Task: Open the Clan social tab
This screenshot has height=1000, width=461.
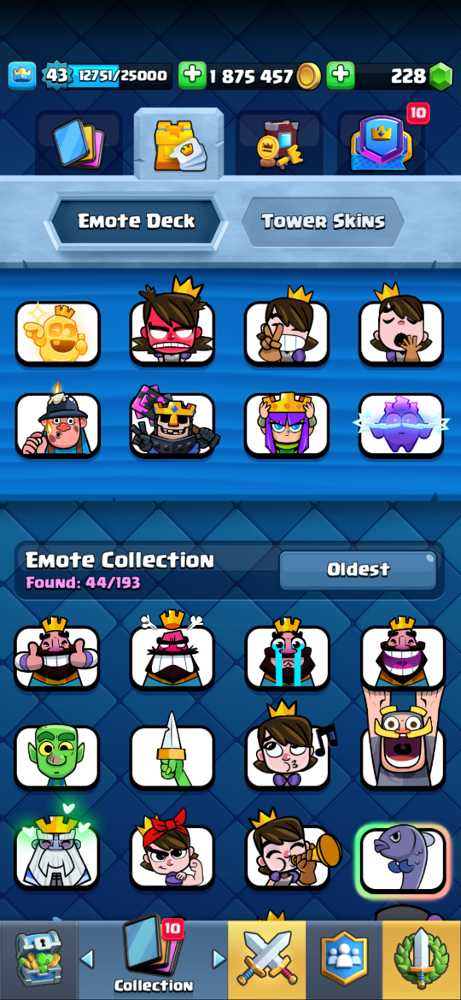Action: point(344,960)
